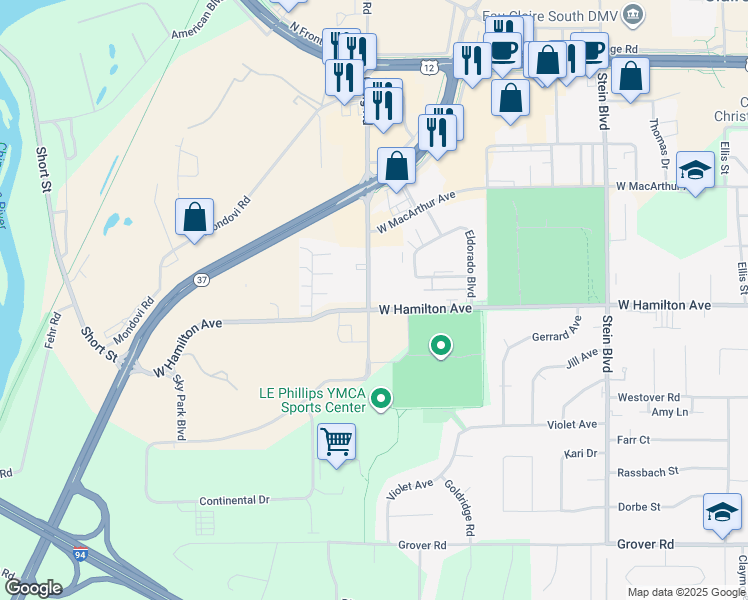This screenshot has height=600, width=748.
Task: Open the school marker beside W MacArthur Ave
Action: click(x=694, y=170)
